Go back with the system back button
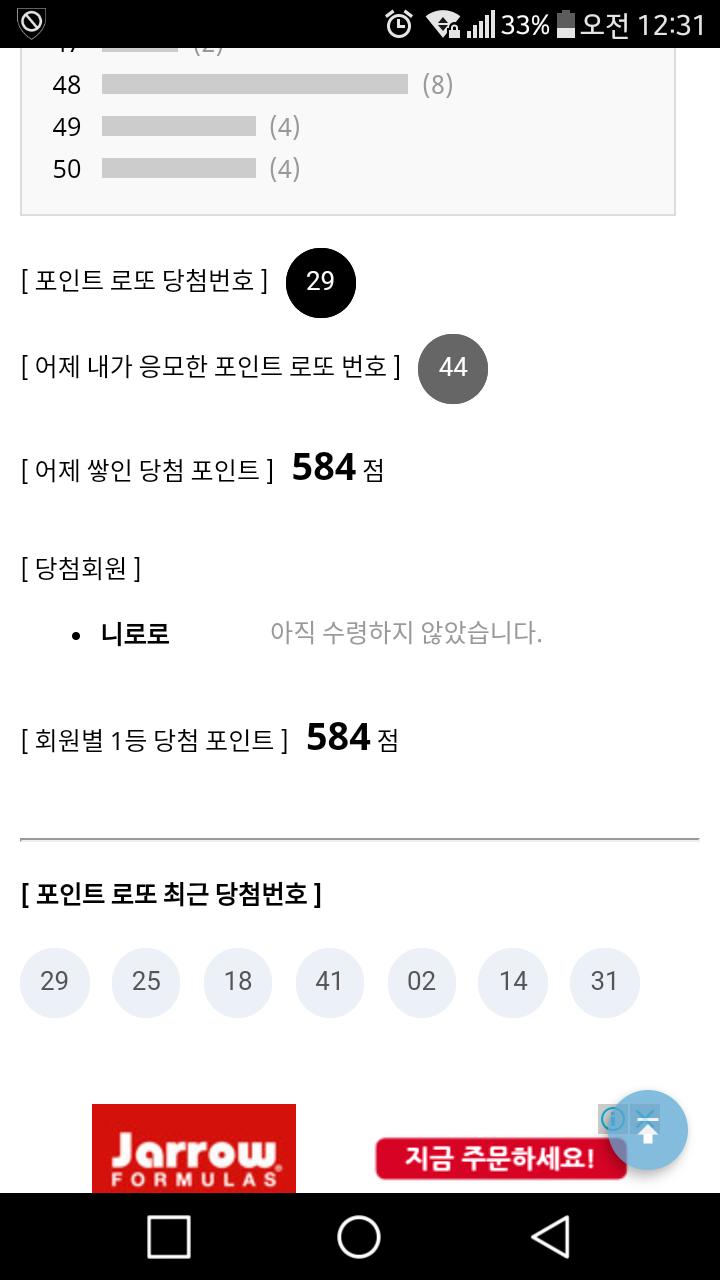The width and height of the screenshot is (720, 1280). point(550,1237)
